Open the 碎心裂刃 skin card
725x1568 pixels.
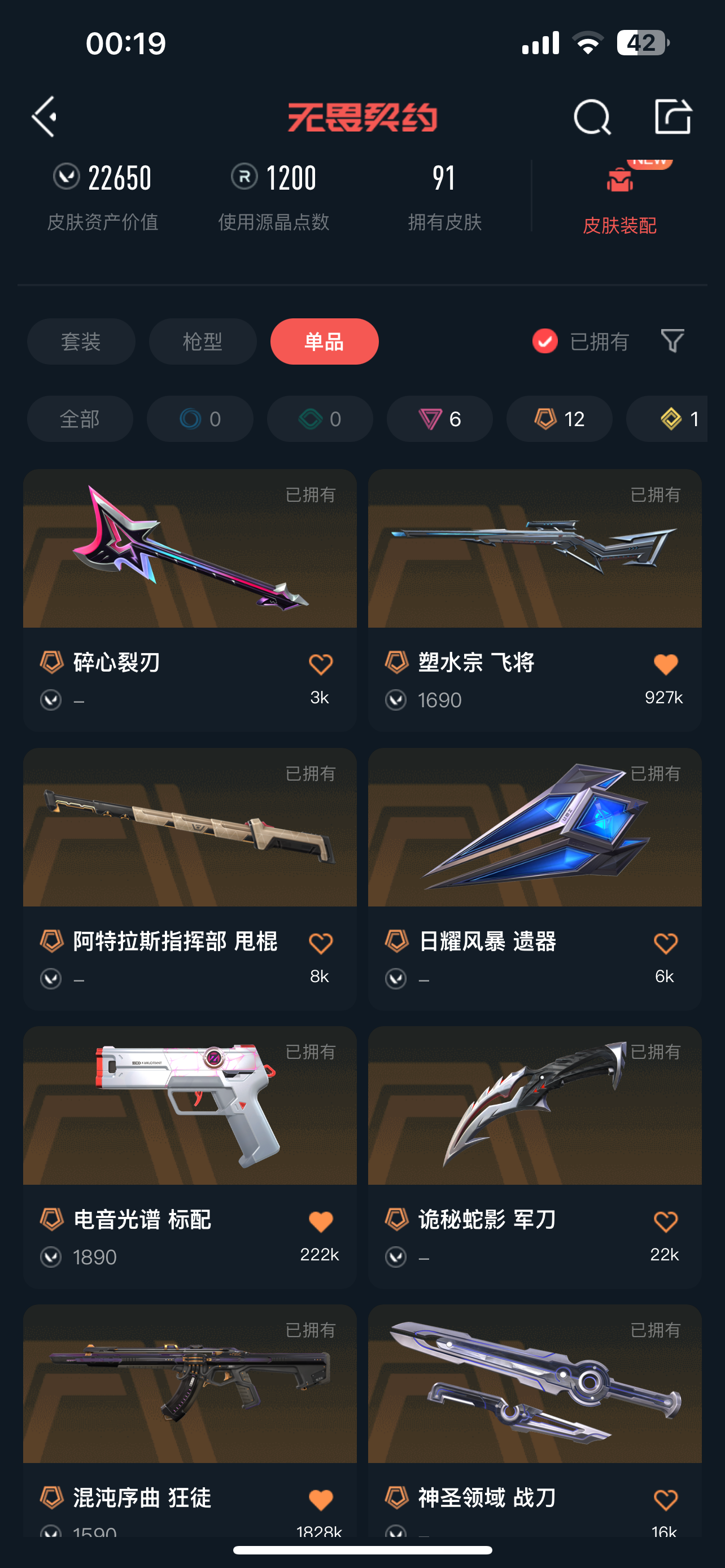pos(190,599)
